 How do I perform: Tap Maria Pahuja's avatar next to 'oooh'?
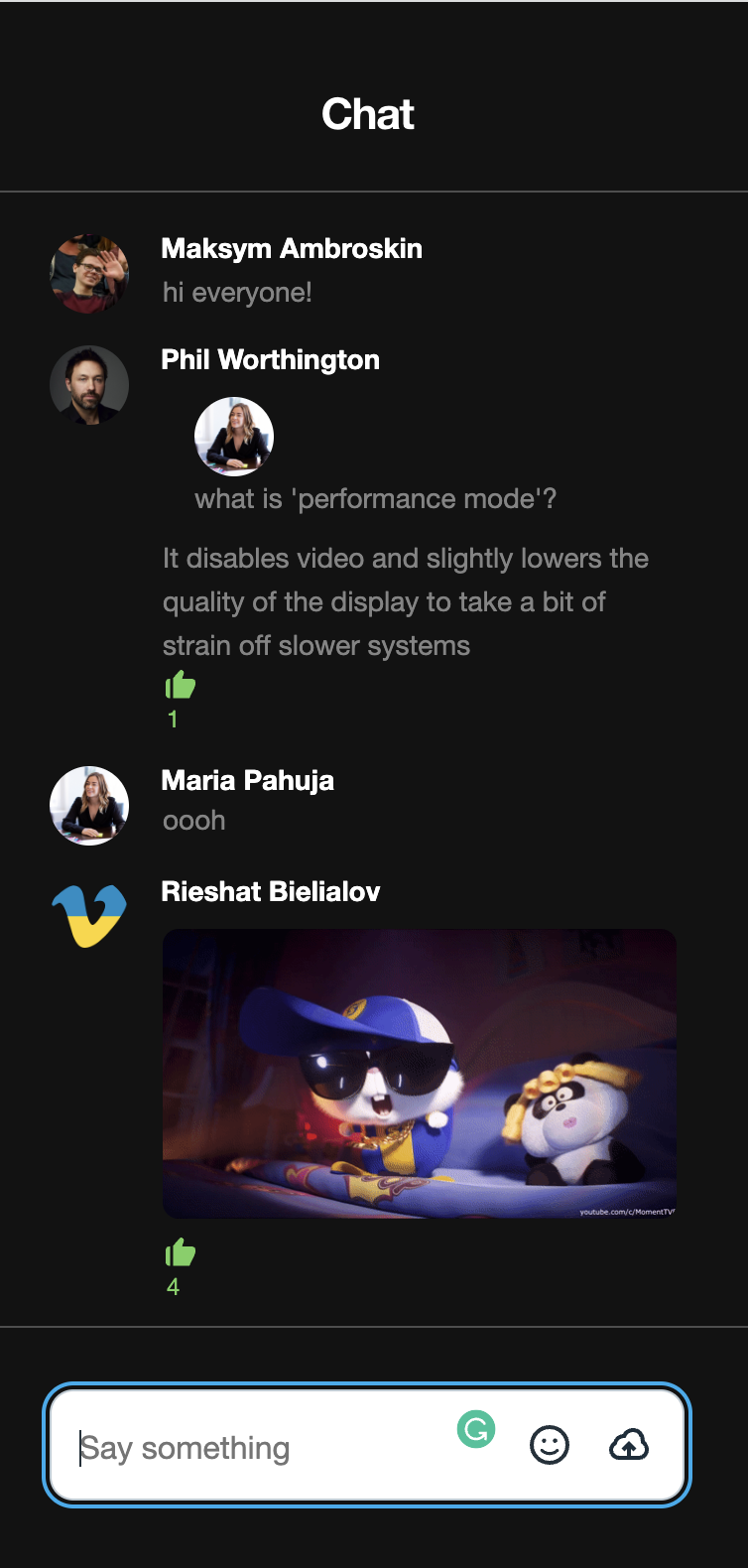point(89,806)
